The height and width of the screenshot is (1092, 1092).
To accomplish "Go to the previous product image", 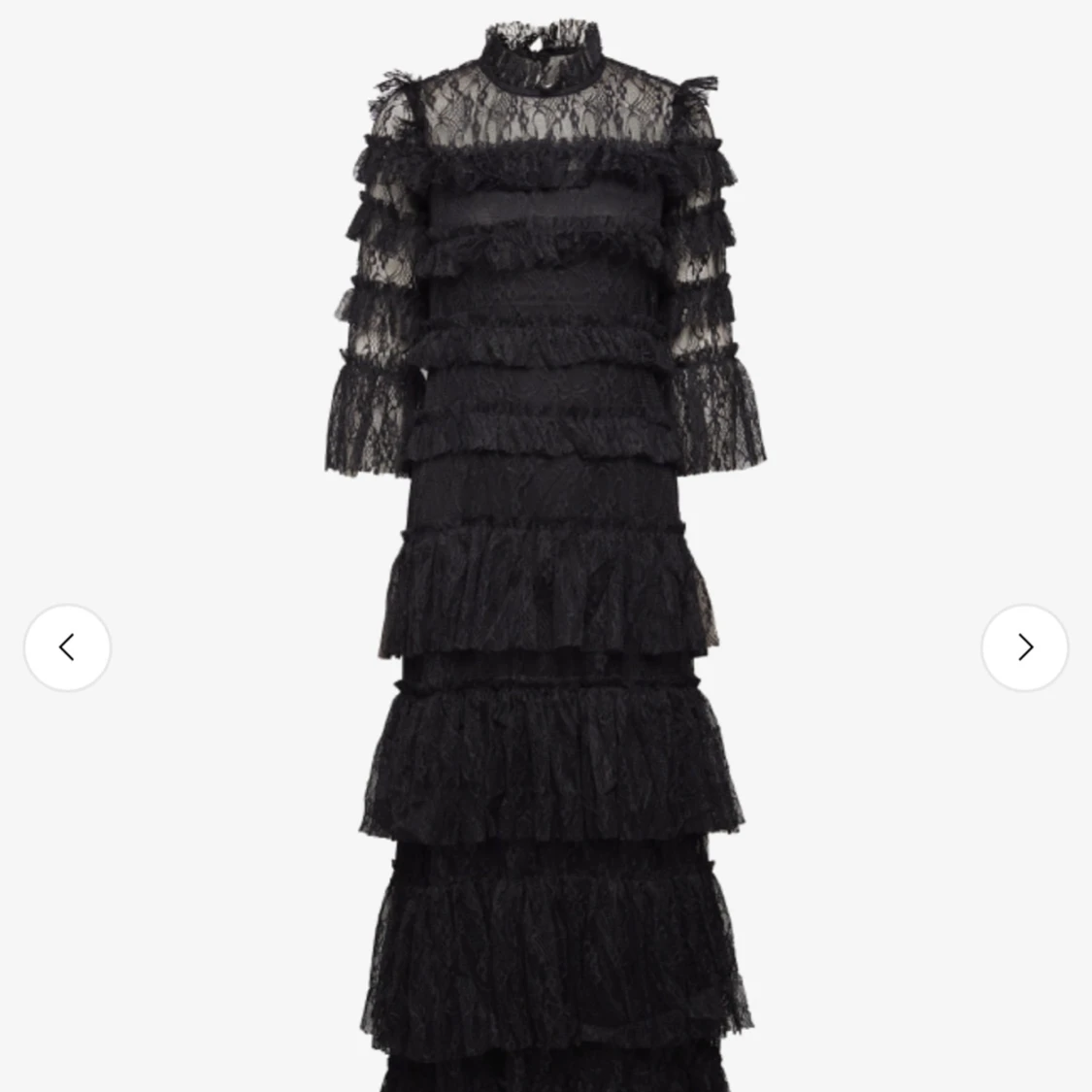I will 68,647.
